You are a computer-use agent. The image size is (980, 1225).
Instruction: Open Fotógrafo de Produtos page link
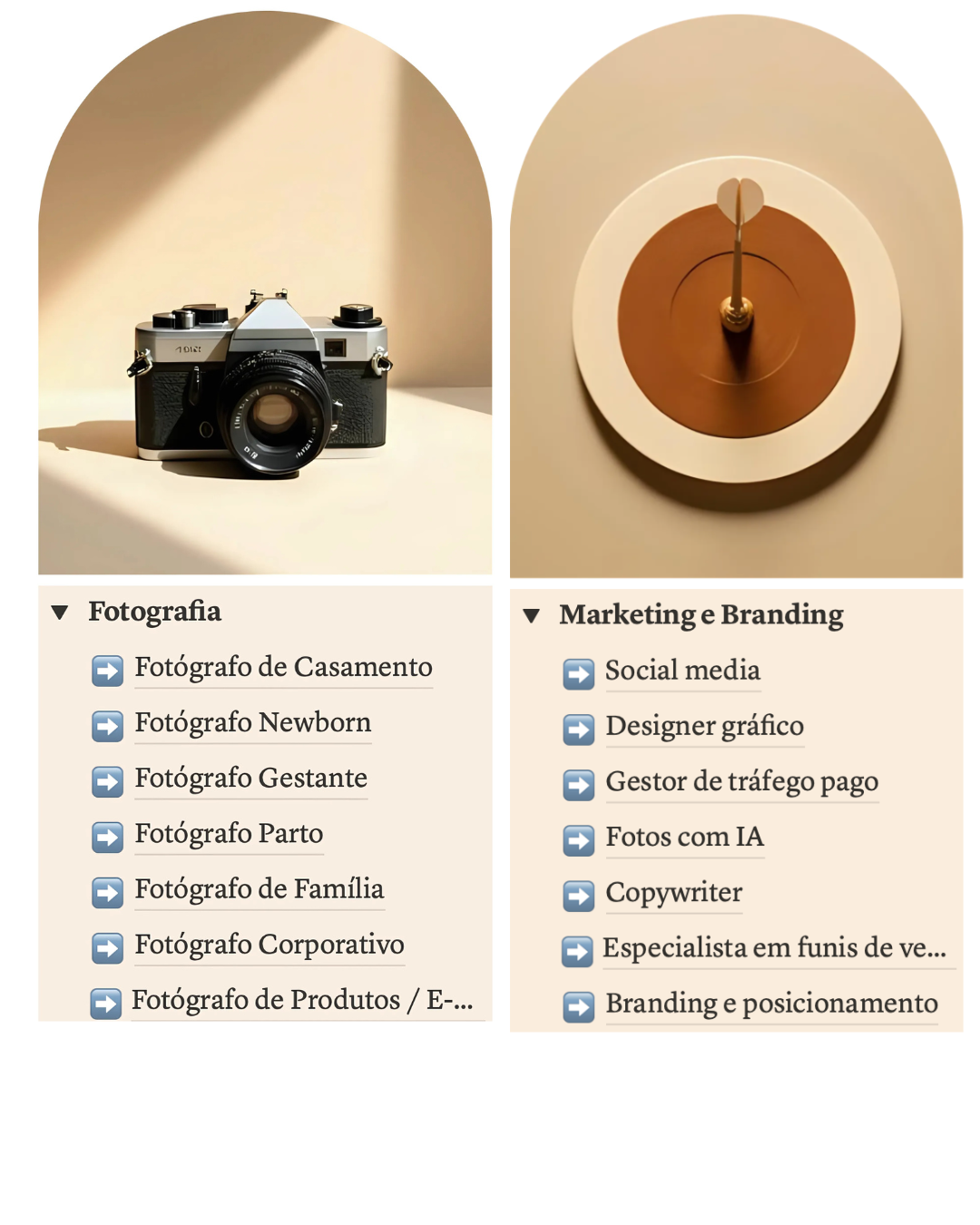[x=301, y=1000]
